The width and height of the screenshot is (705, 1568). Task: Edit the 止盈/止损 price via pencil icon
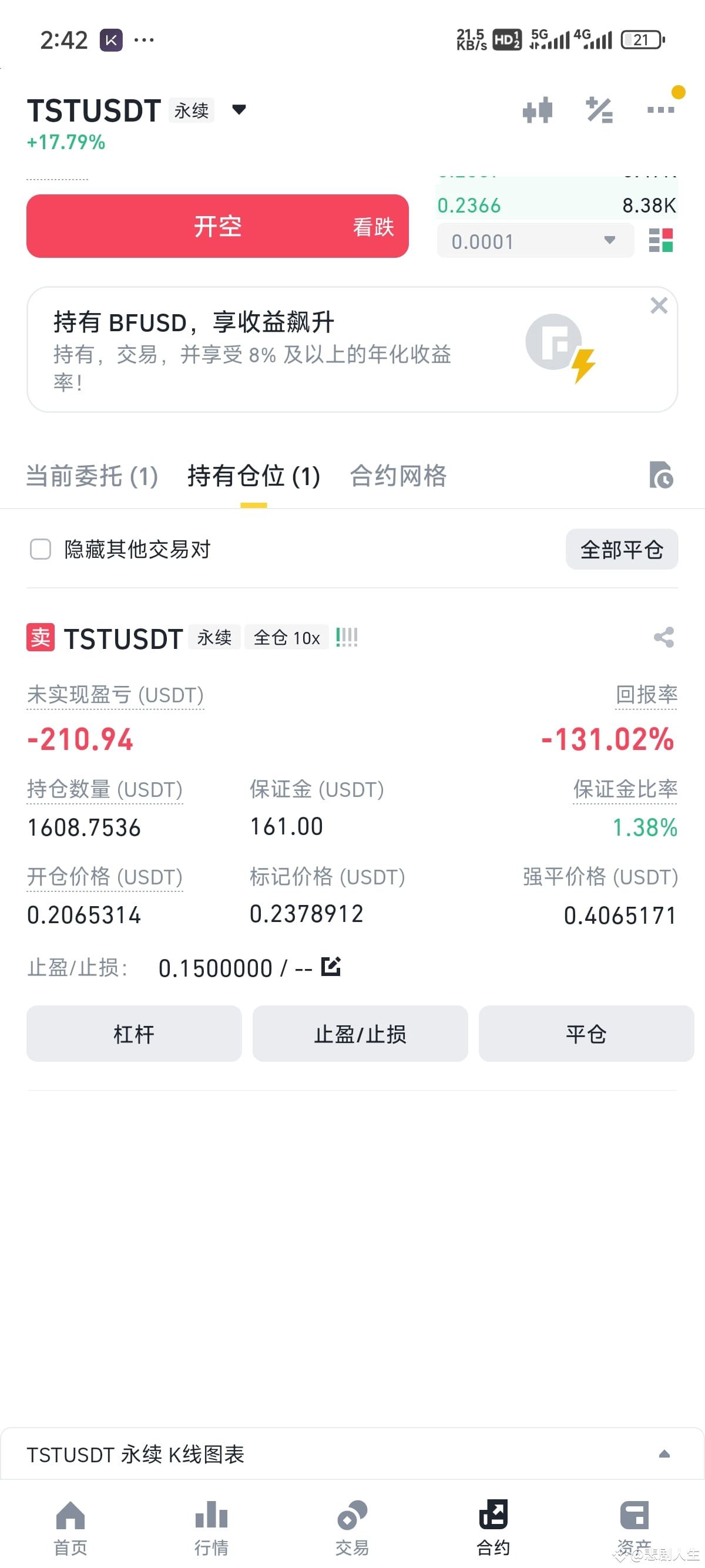[x=331, y=967]
